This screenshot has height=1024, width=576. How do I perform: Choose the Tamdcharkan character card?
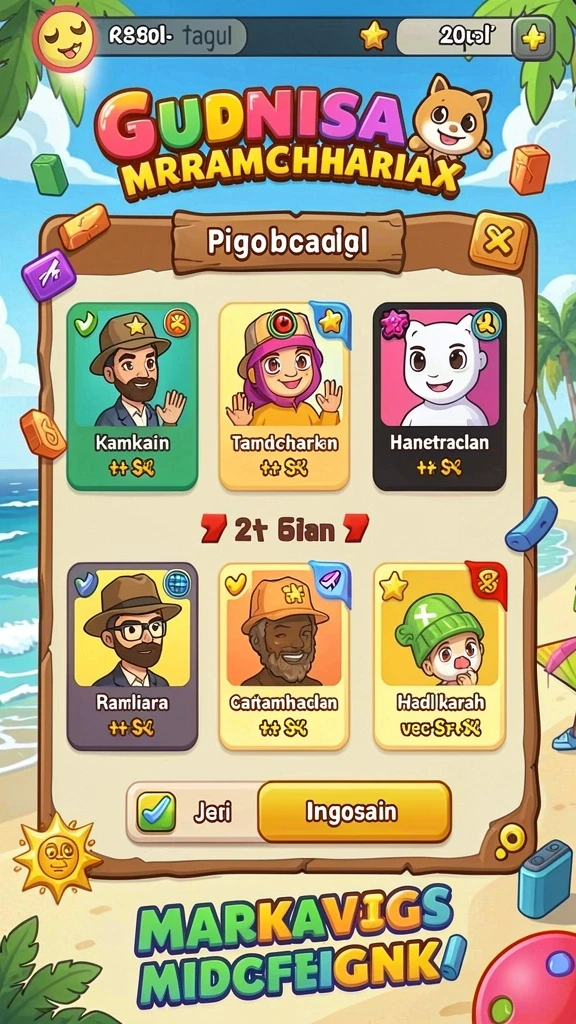coord(284,396)
